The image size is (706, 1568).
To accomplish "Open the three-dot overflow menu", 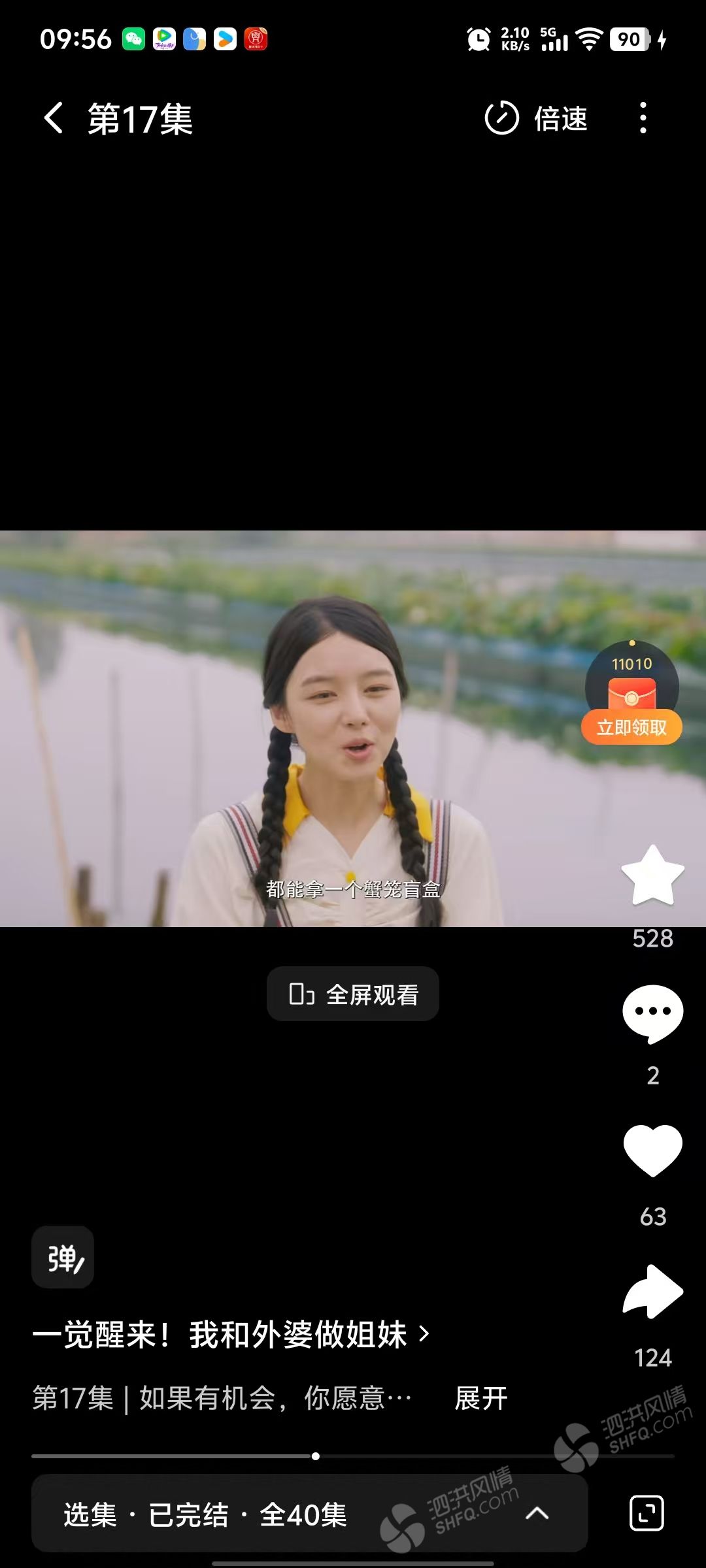I will click(643, 119).
